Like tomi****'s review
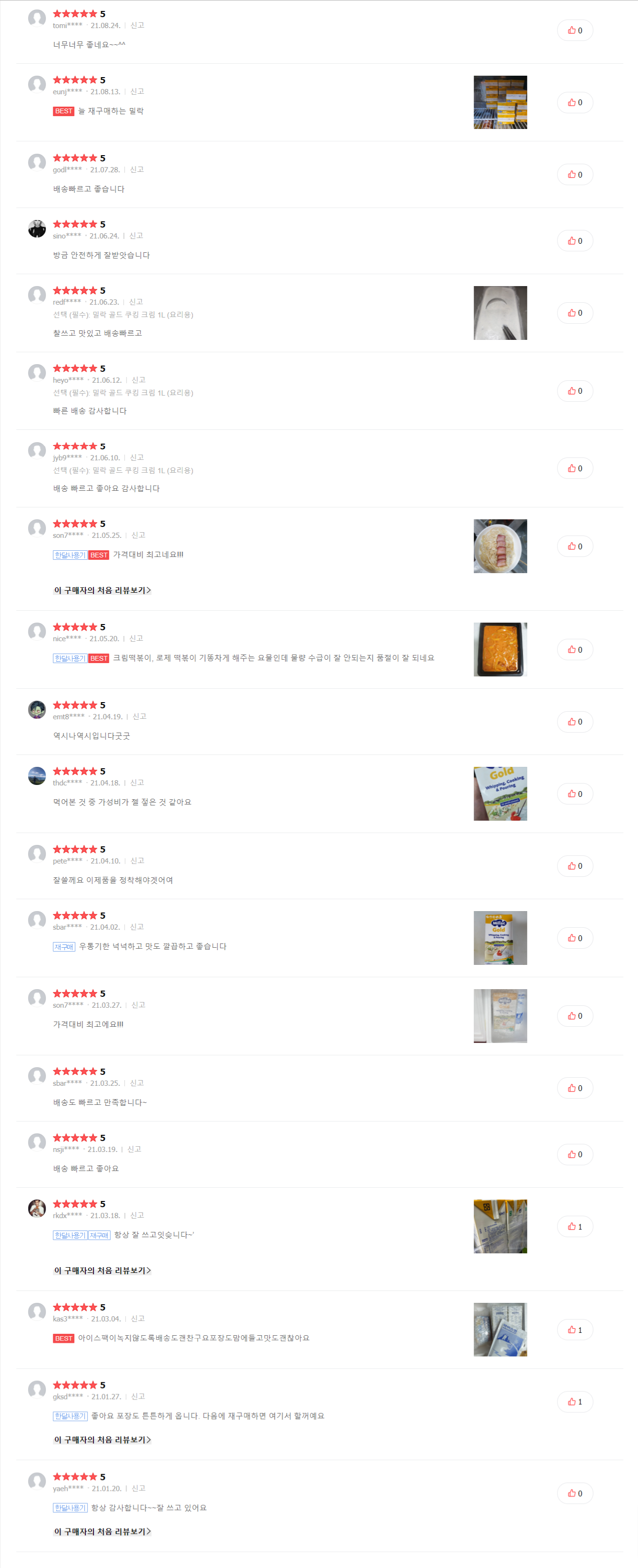638x1568 pixels. pos(575,30)
